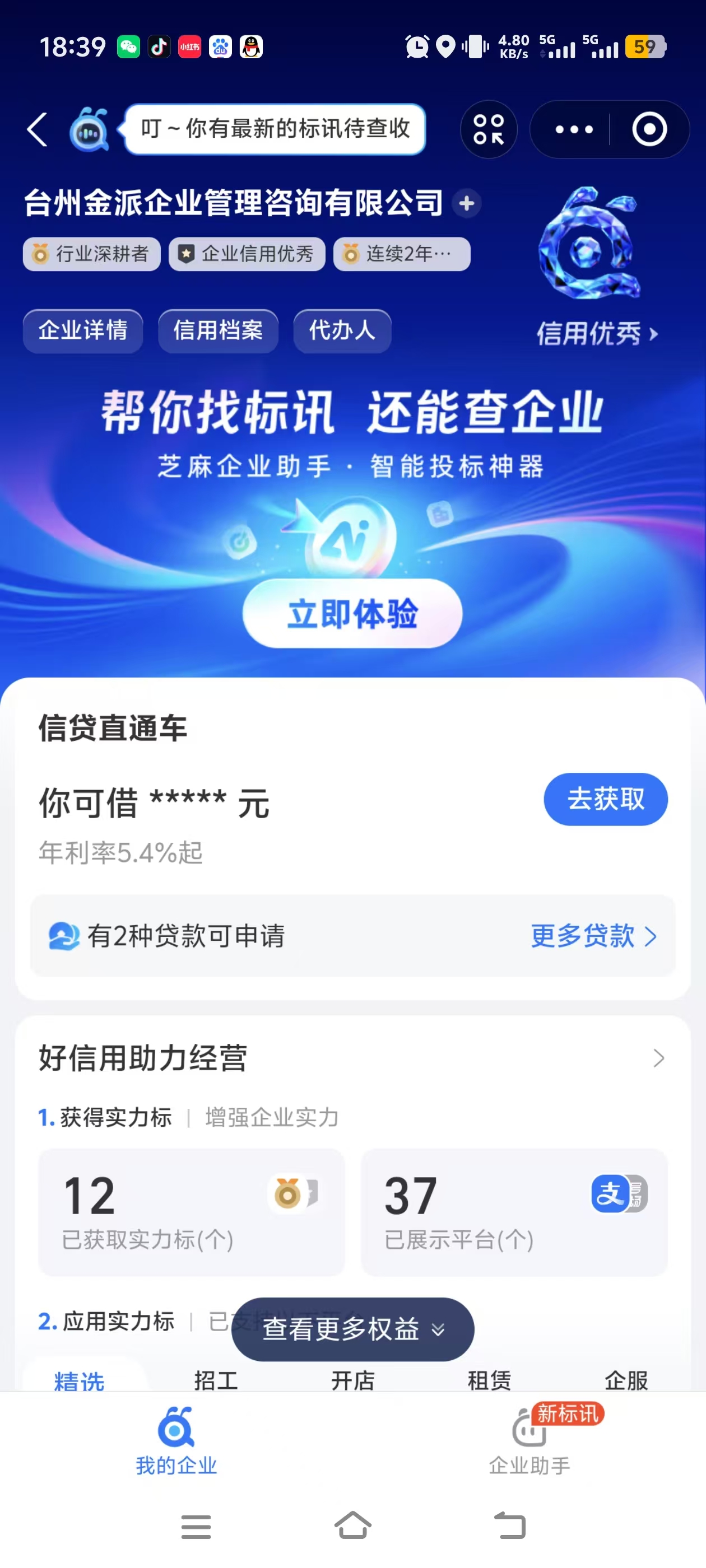
Task: Select the 我的企业 bottom tab
Action: tap(176, 1441)
